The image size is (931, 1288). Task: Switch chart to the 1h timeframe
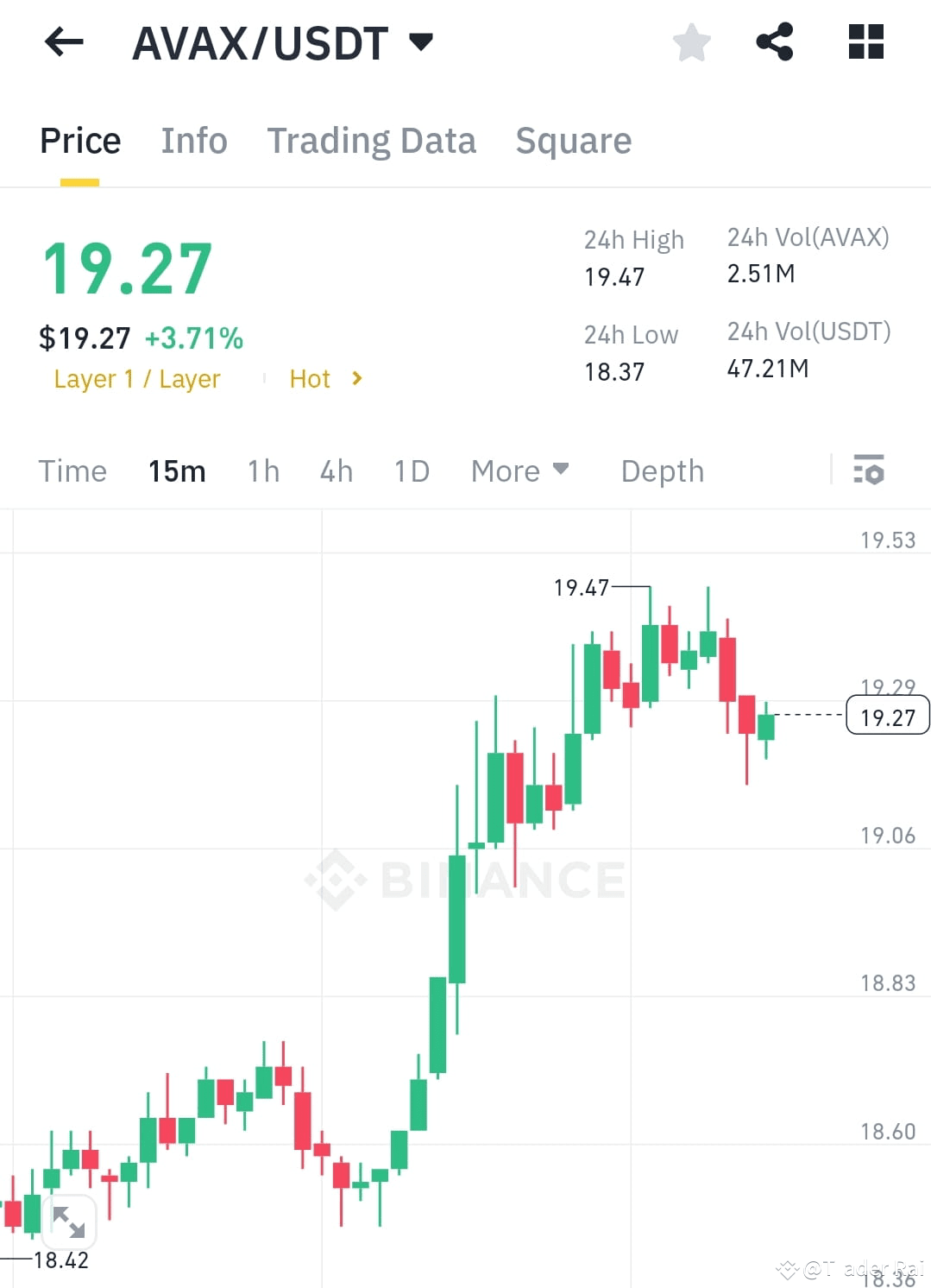[x=262, y=470]
